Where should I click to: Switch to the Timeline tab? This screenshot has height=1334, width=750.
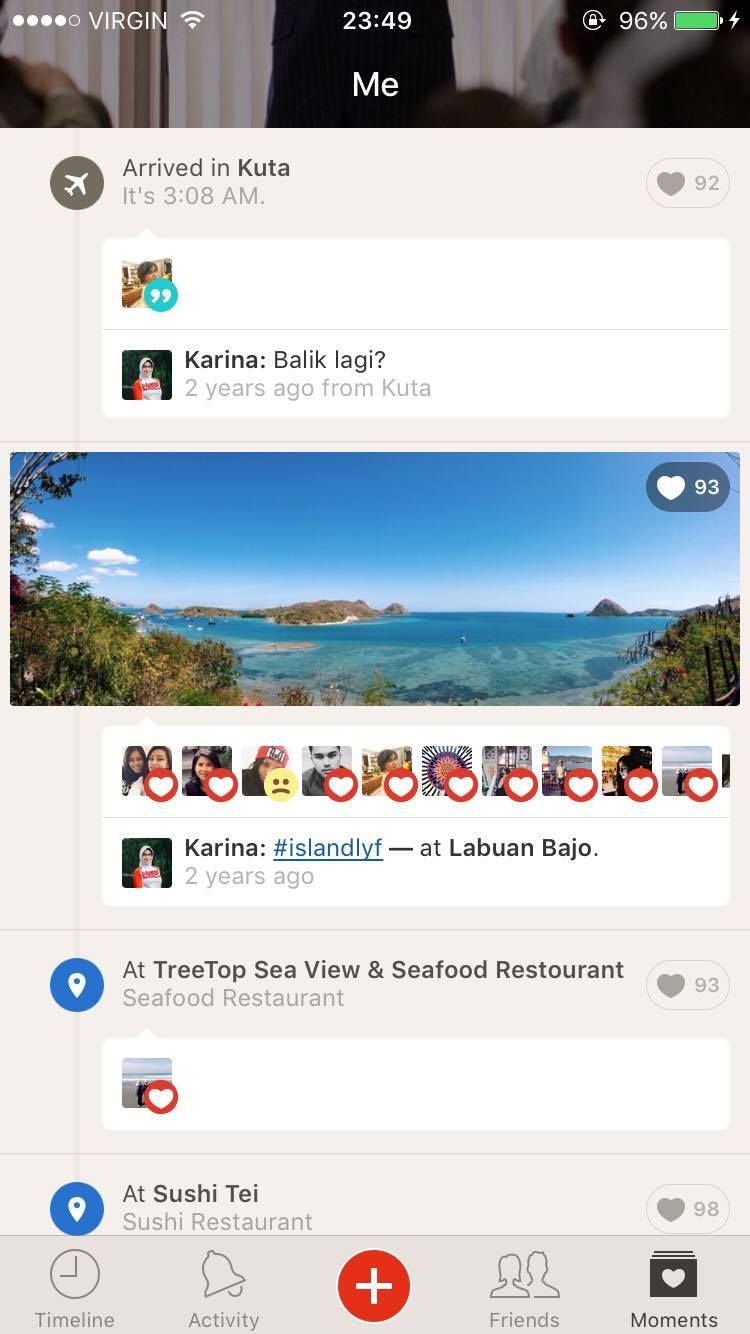pos(75,1288)
